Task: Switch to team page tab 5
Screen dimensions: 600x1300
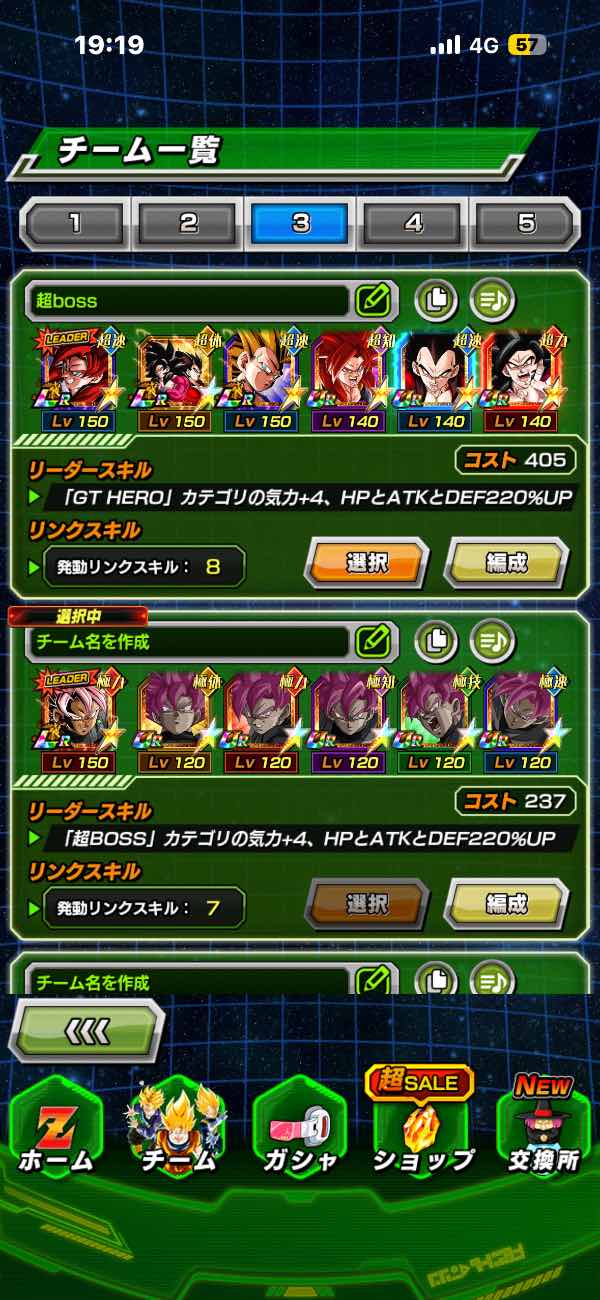Action: click(527, 223)
